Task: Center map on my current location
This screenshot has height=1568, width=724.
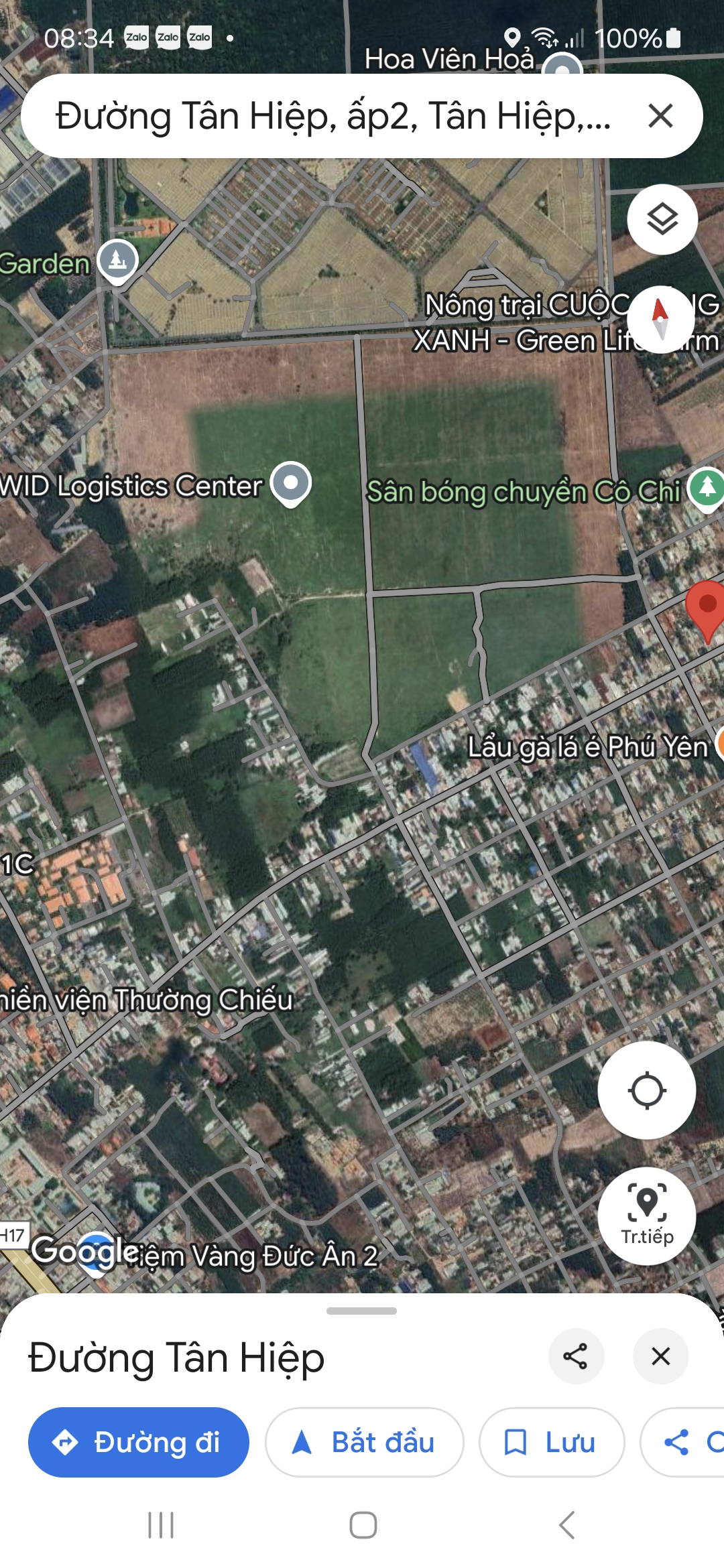Action: (646, 1090)
